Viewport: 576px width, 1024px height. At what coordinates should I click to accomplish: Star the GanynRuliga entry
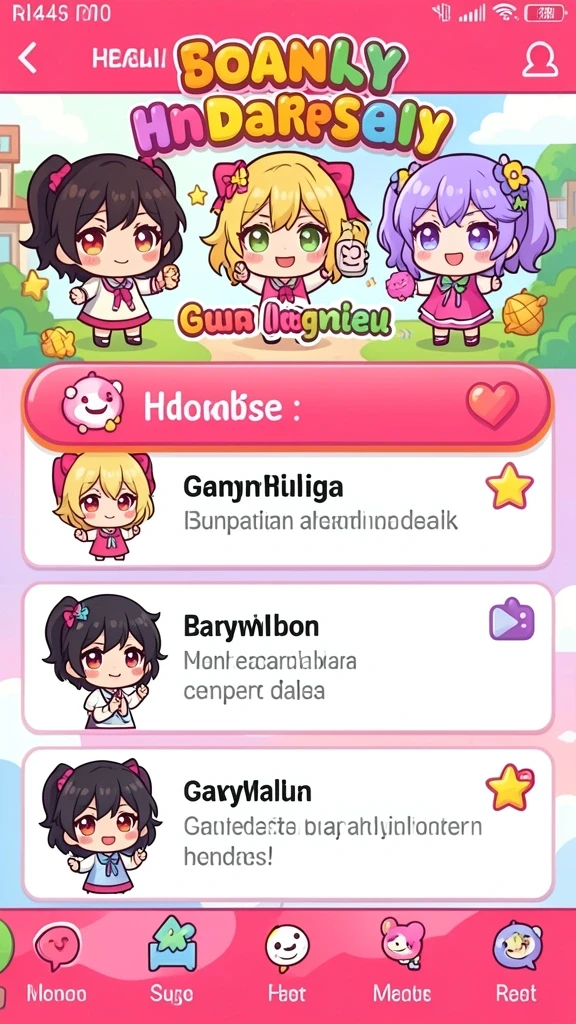click(509, 486)
